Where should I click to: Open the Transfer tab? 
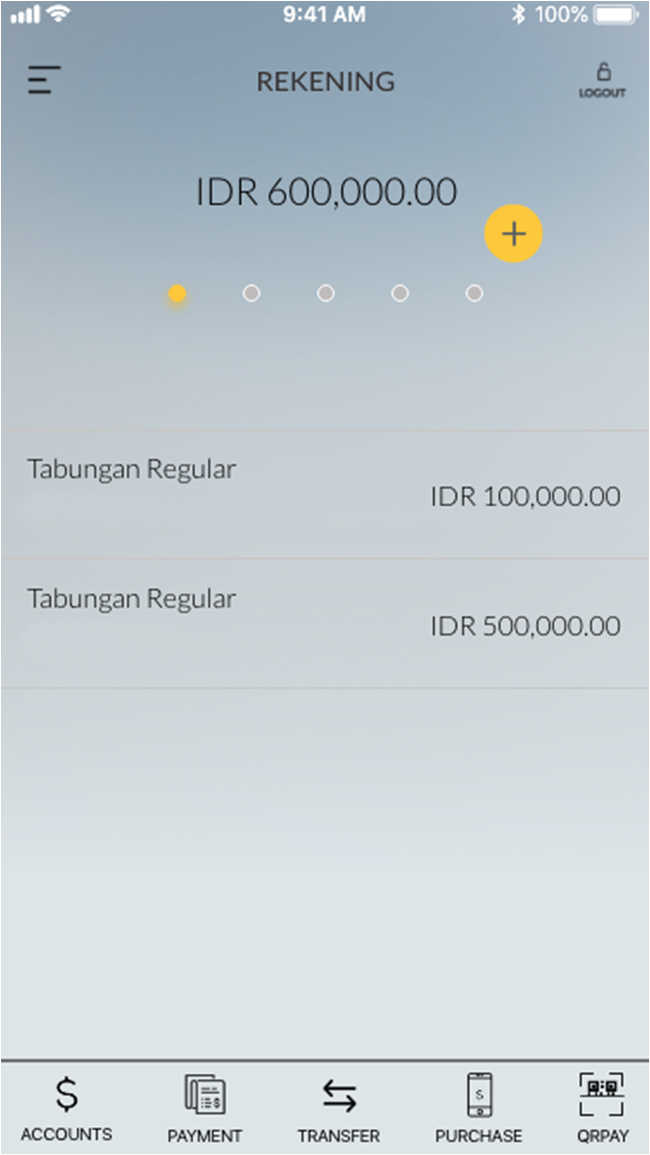(339, 1108)
